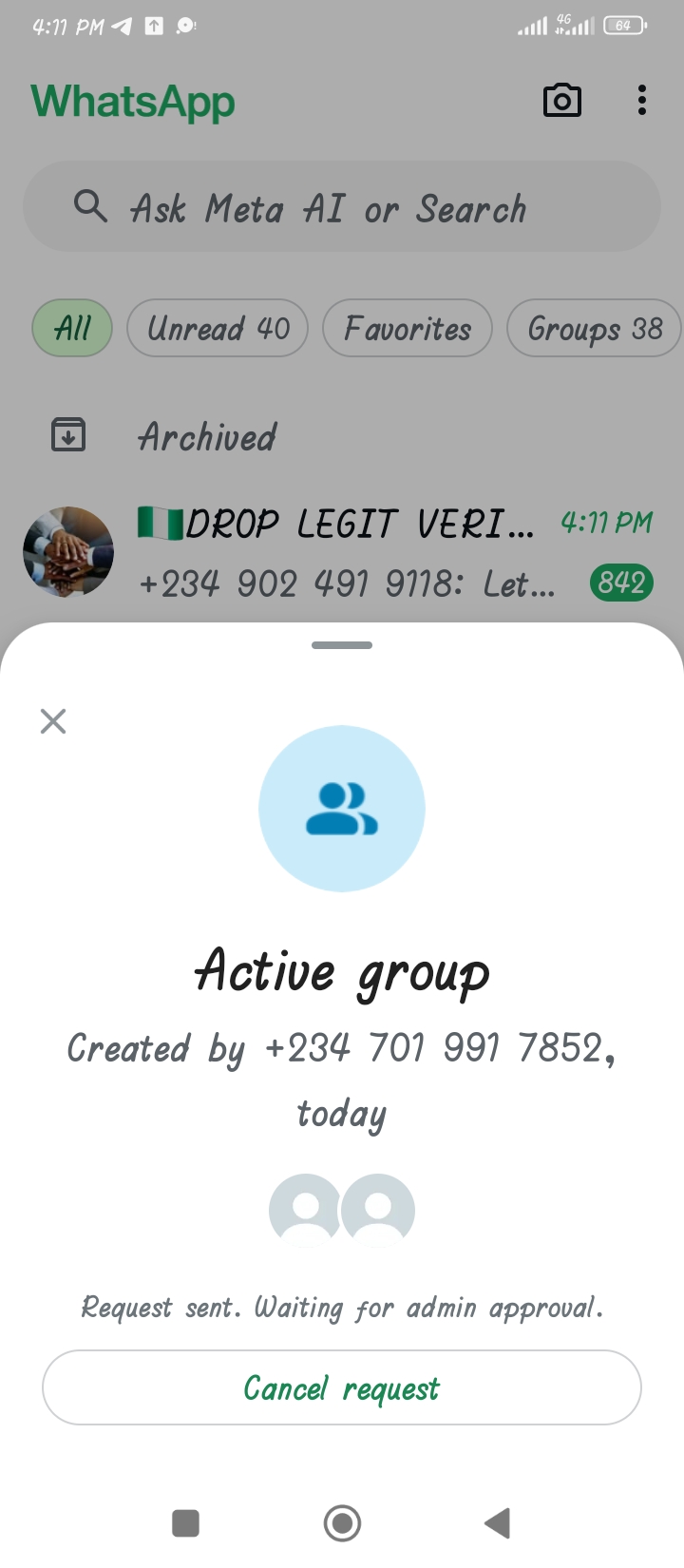Select the All filter chip

(x=72, y=329)
